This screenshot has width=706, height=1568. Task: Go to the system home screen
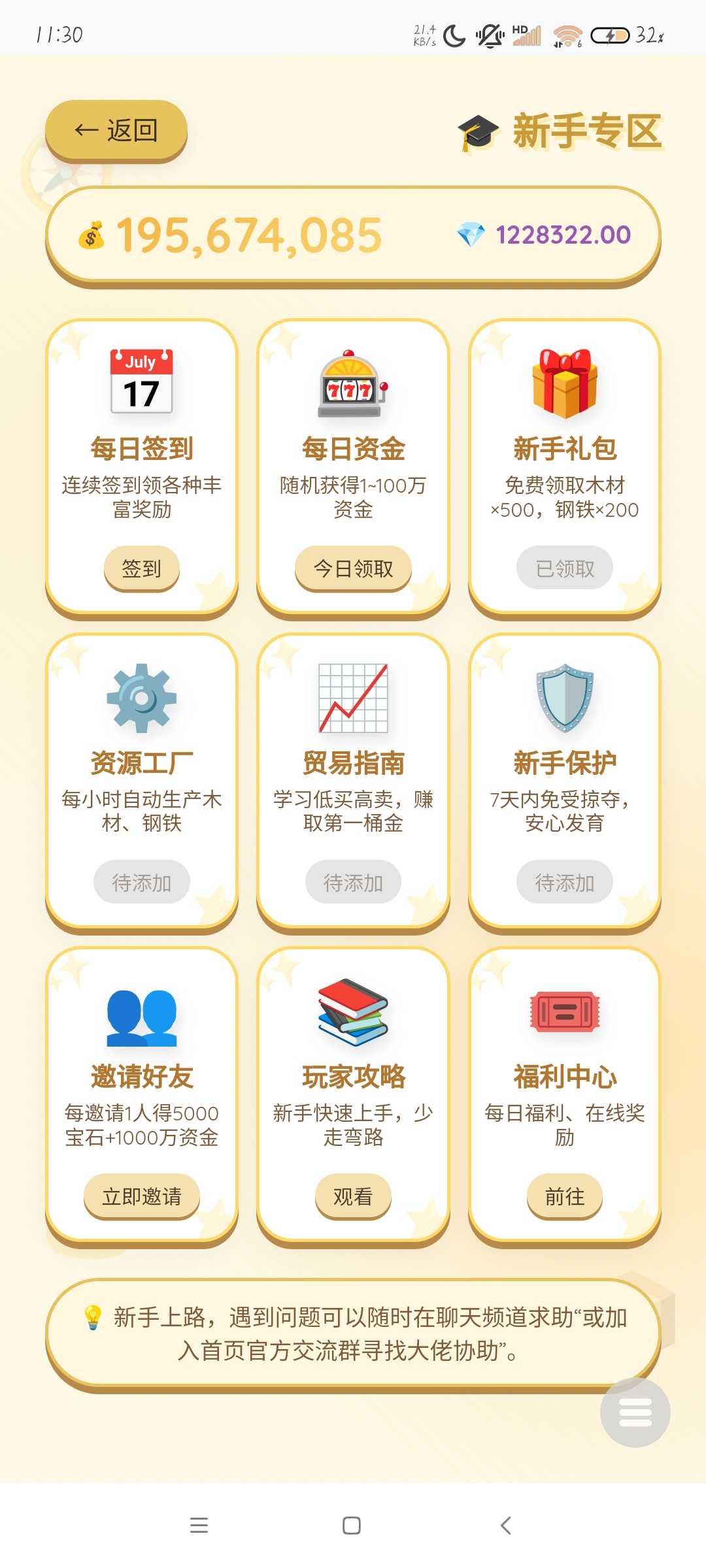[352, 1526]
